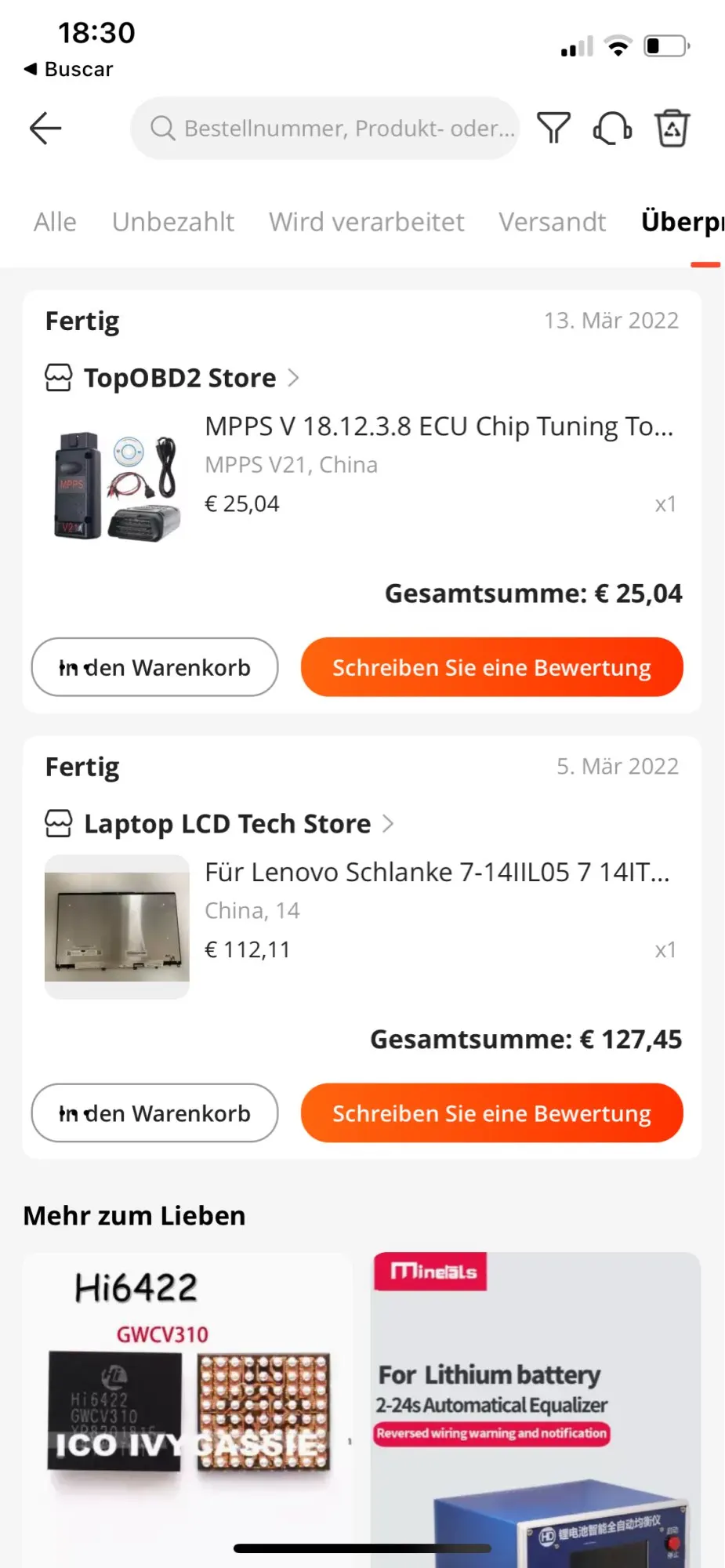Screen dimensions: 725x1568
Task: Tap the order search field
Action: pos(325,129)
